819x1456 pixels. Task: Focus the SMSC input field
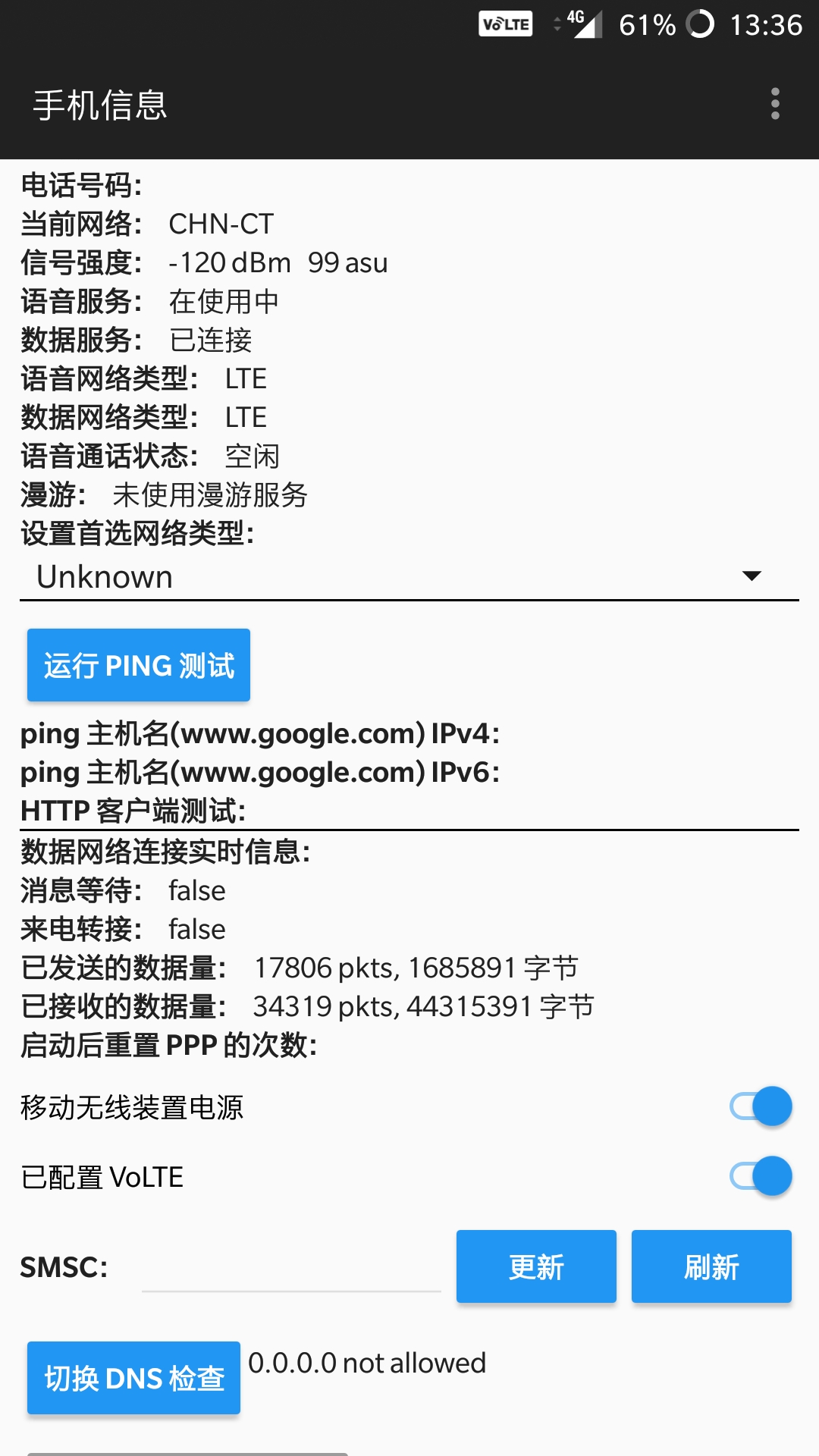(x=291, y=1268)
